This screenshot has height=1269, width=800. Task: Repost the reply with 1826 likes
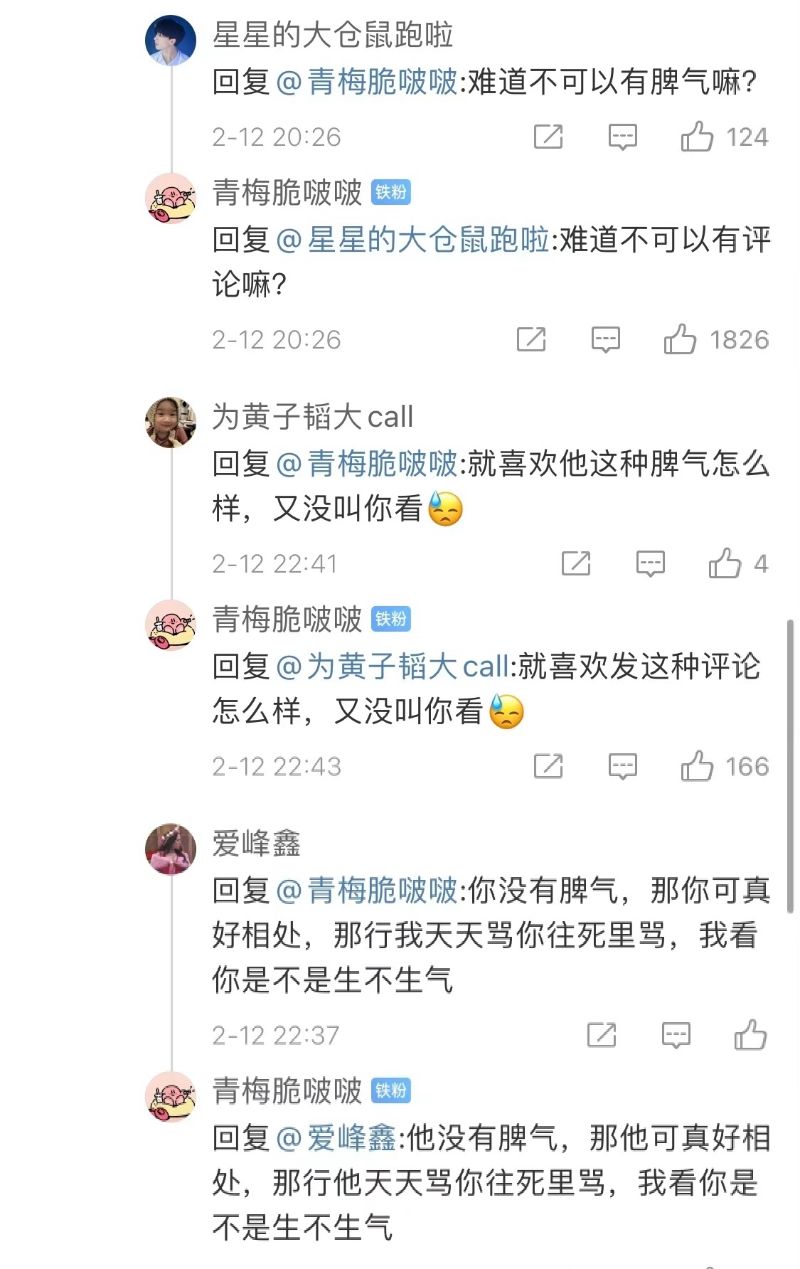point(531,340)
